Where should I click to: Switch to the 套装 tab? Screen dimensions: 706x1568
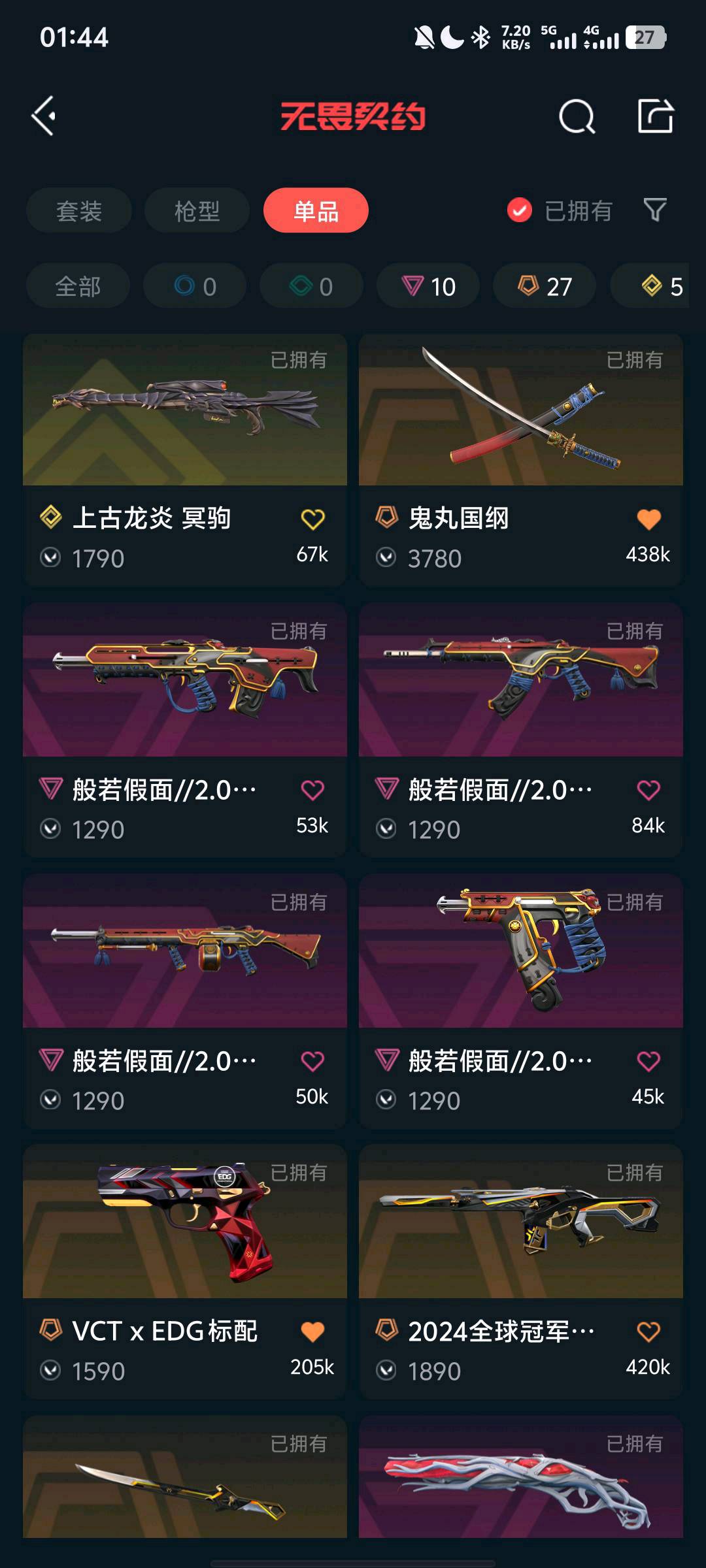point(79,210)
